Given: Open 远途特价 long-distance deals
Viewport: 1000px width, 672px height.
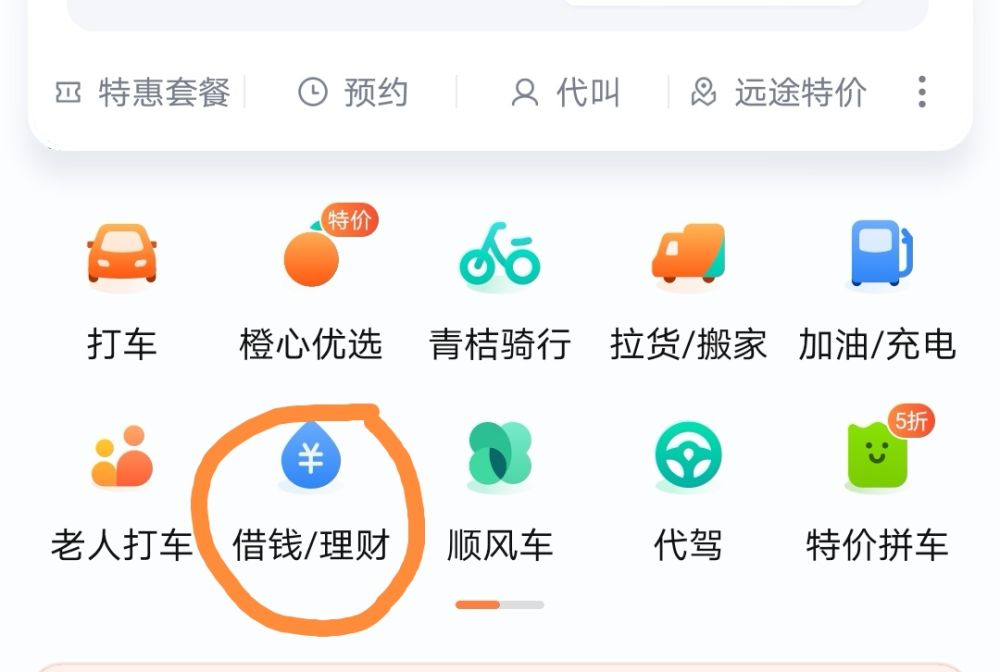Looking at the screenshot, I should [779, 93].
